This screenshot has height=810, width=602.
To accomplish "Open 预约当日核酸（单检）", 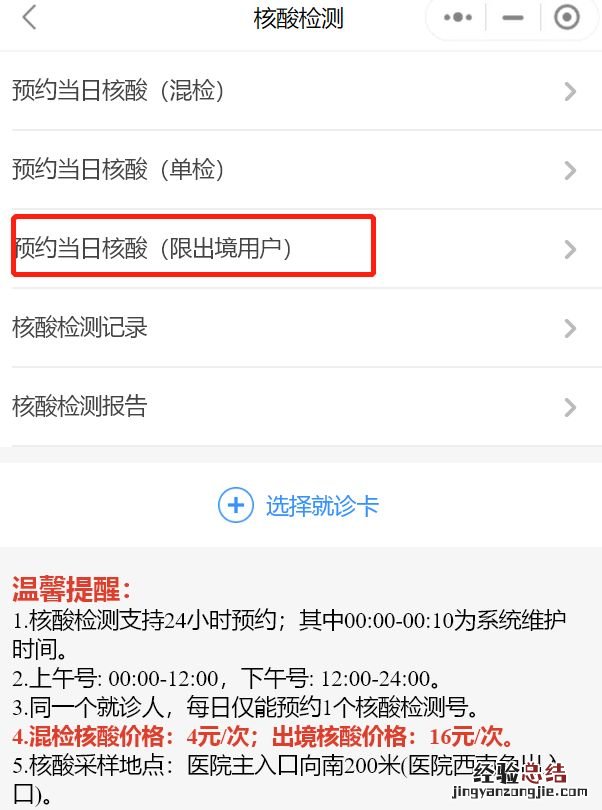I will (x=300, y=170).
